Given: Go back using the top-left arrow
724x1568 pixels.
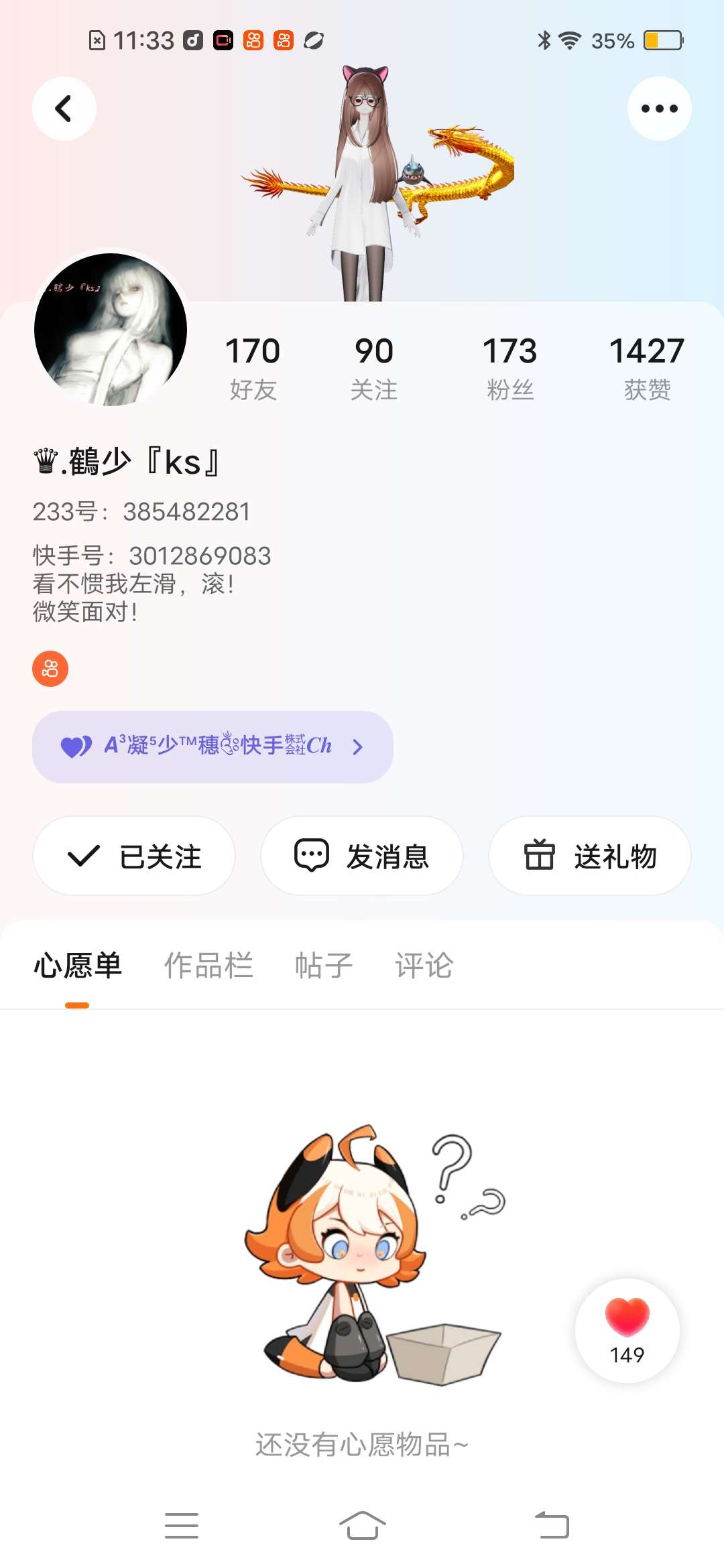Looking at the screenshot, I should click(64, 109).
